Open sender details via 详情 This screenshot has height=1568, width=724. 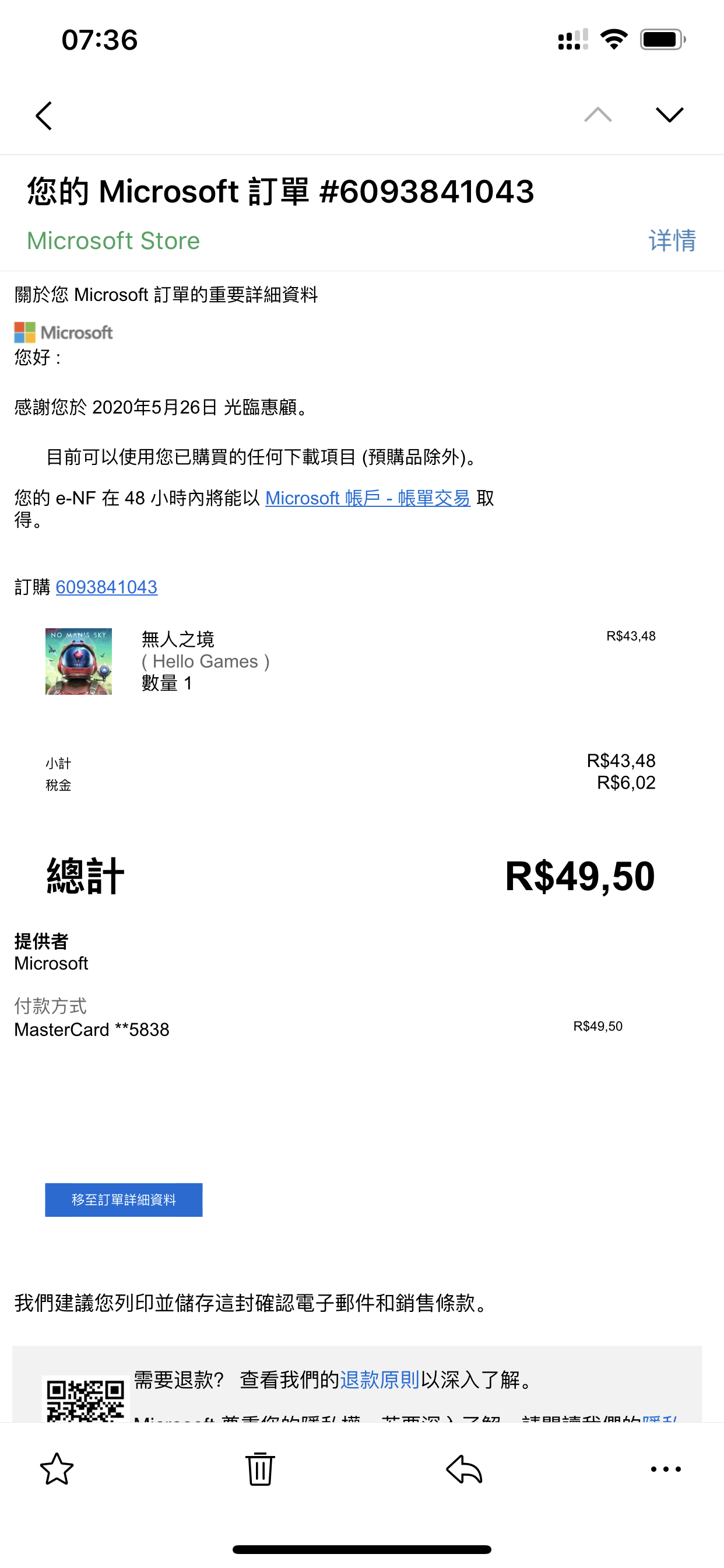tap(672, 240)
